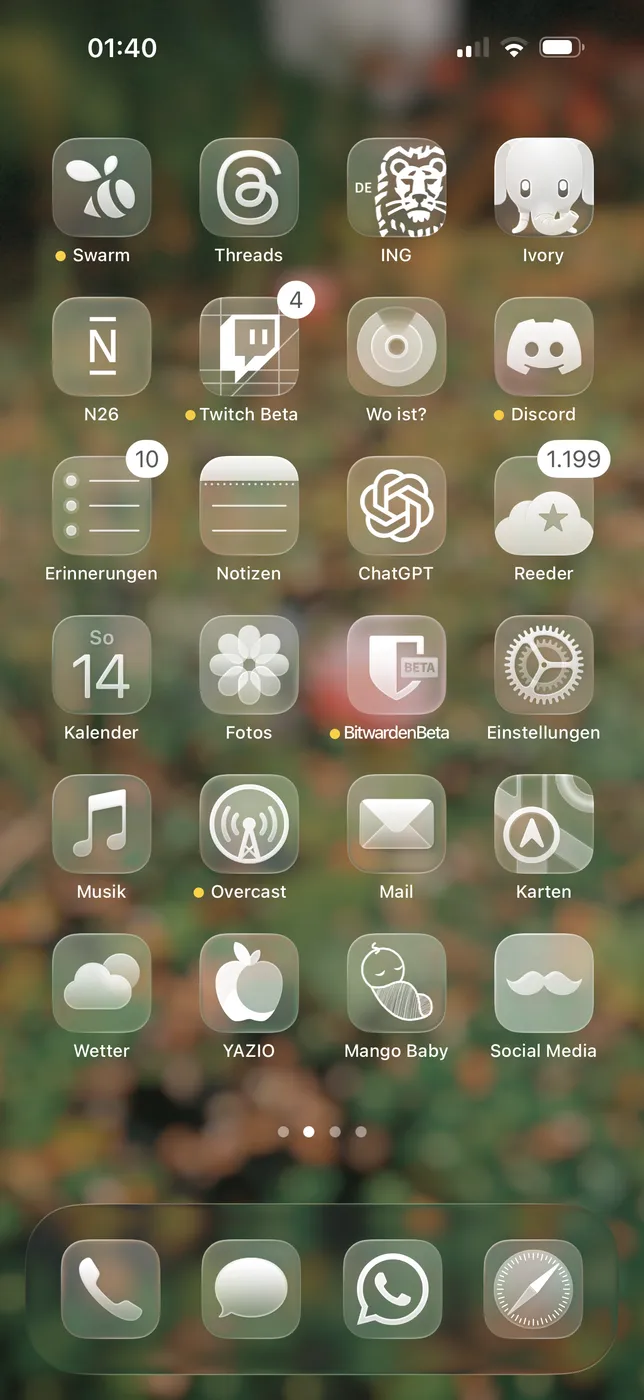Viewport: 644px width, 1400px height.
Task: Launch the Overcast podcast app
Action: tap(249, 823)
